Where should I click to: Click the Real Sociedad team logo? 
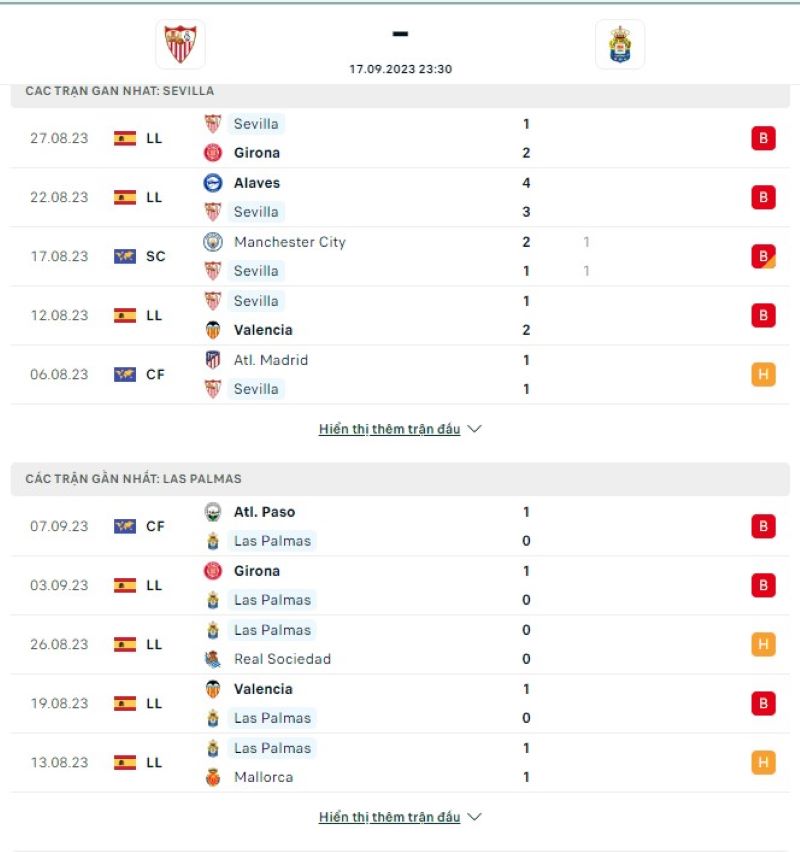point(212,659)
